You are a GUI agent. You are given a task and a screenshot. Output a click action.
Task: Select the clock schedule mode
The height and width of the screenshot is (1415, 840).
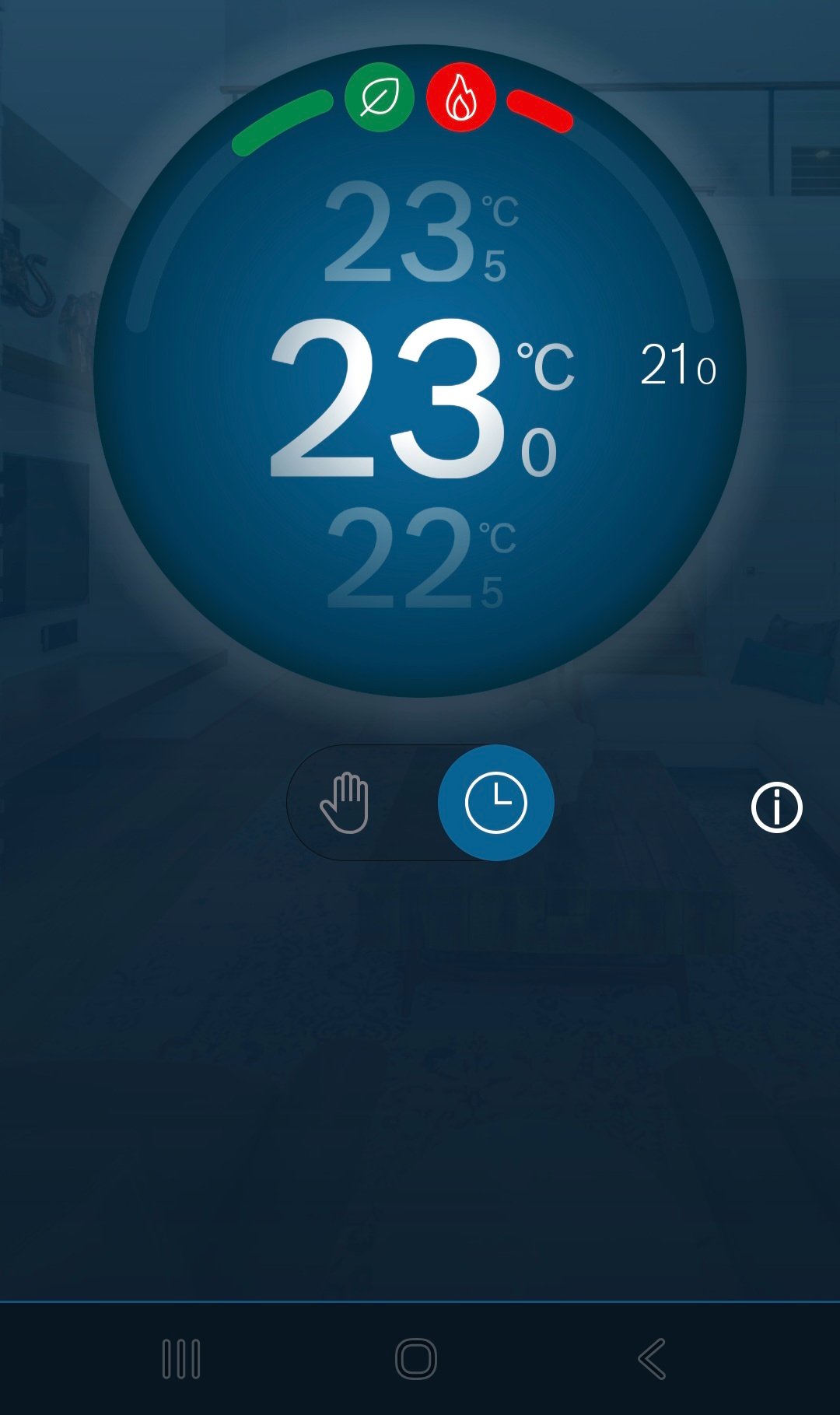[x=495, y=803]
